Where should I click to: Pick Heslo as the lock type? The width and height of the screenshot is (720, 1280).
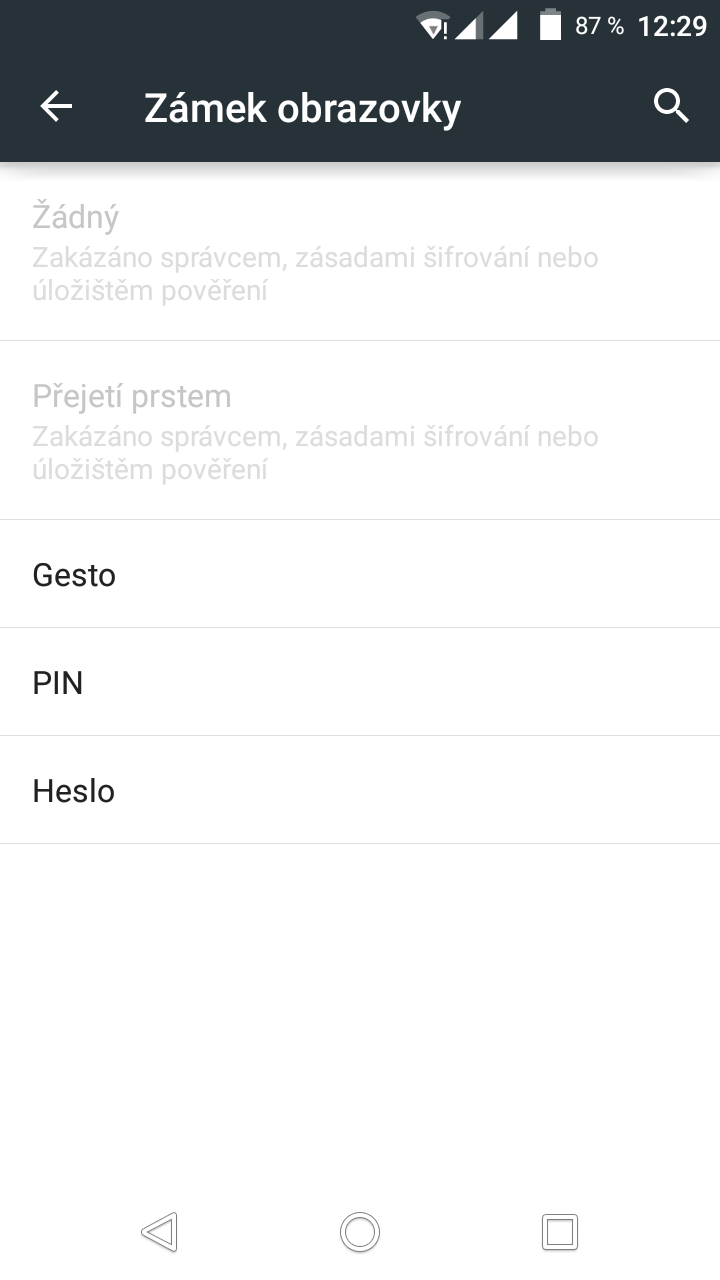pos(360,791)
